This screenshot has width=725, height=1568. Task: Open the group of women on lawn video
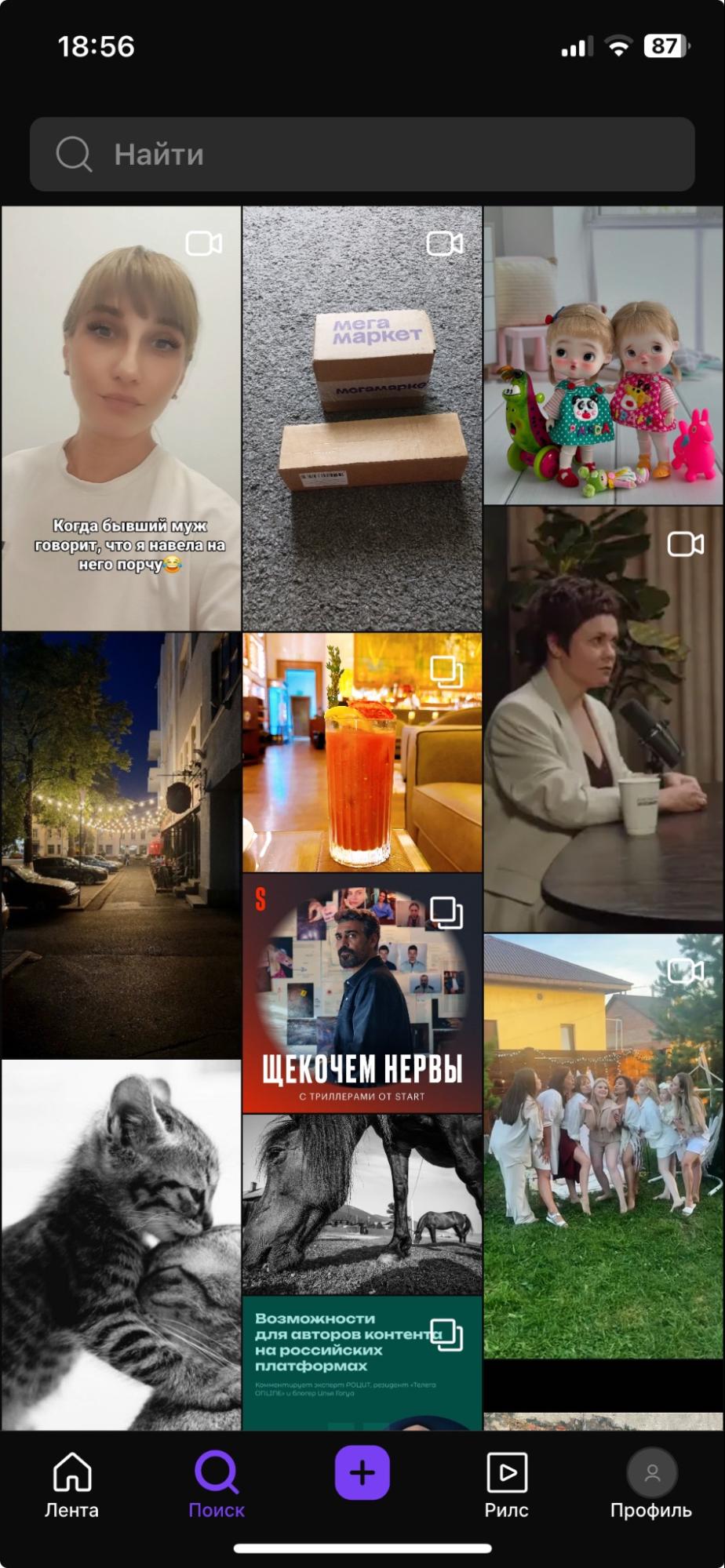pyautogui.click(x=603, y=1146)
